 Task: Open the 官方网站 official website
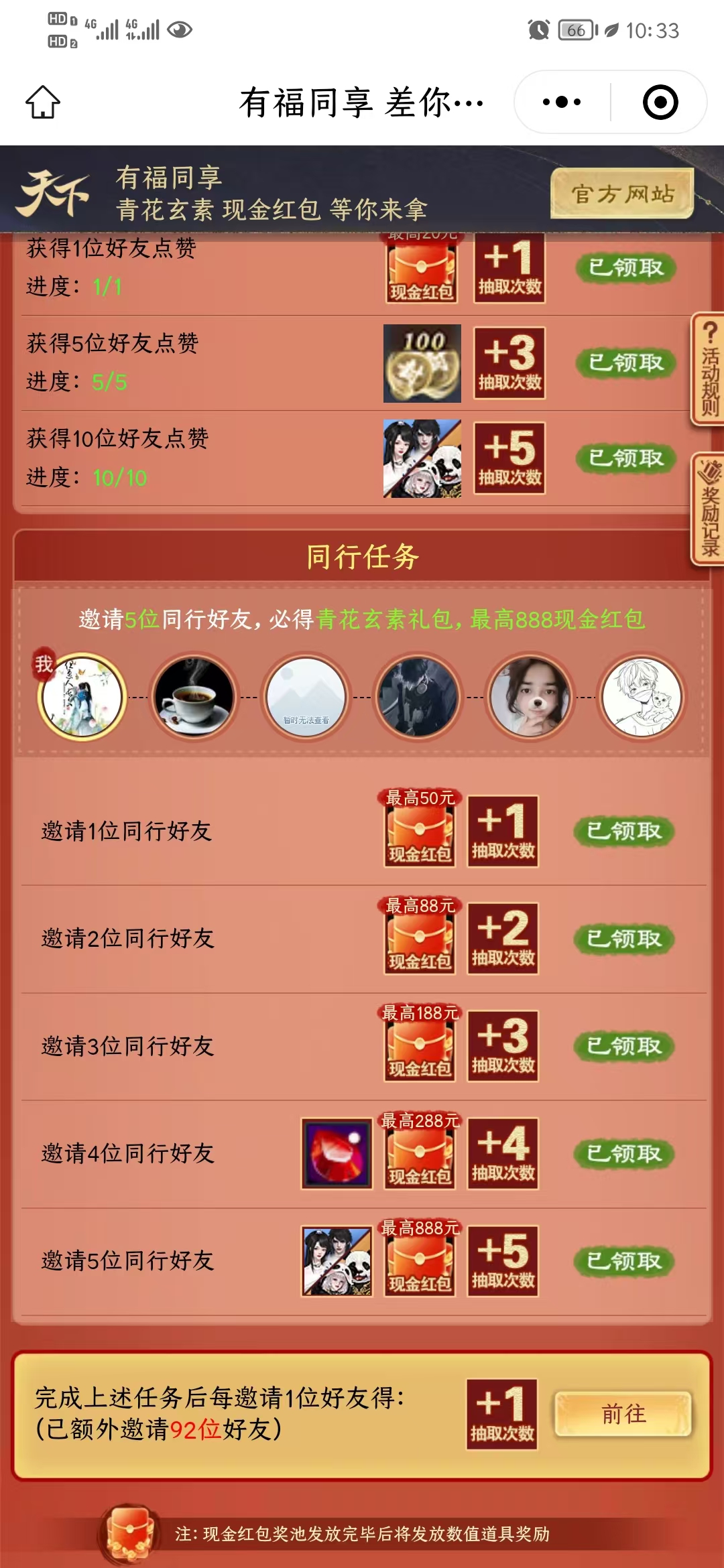pyautogui.click(x=621, y=194)
